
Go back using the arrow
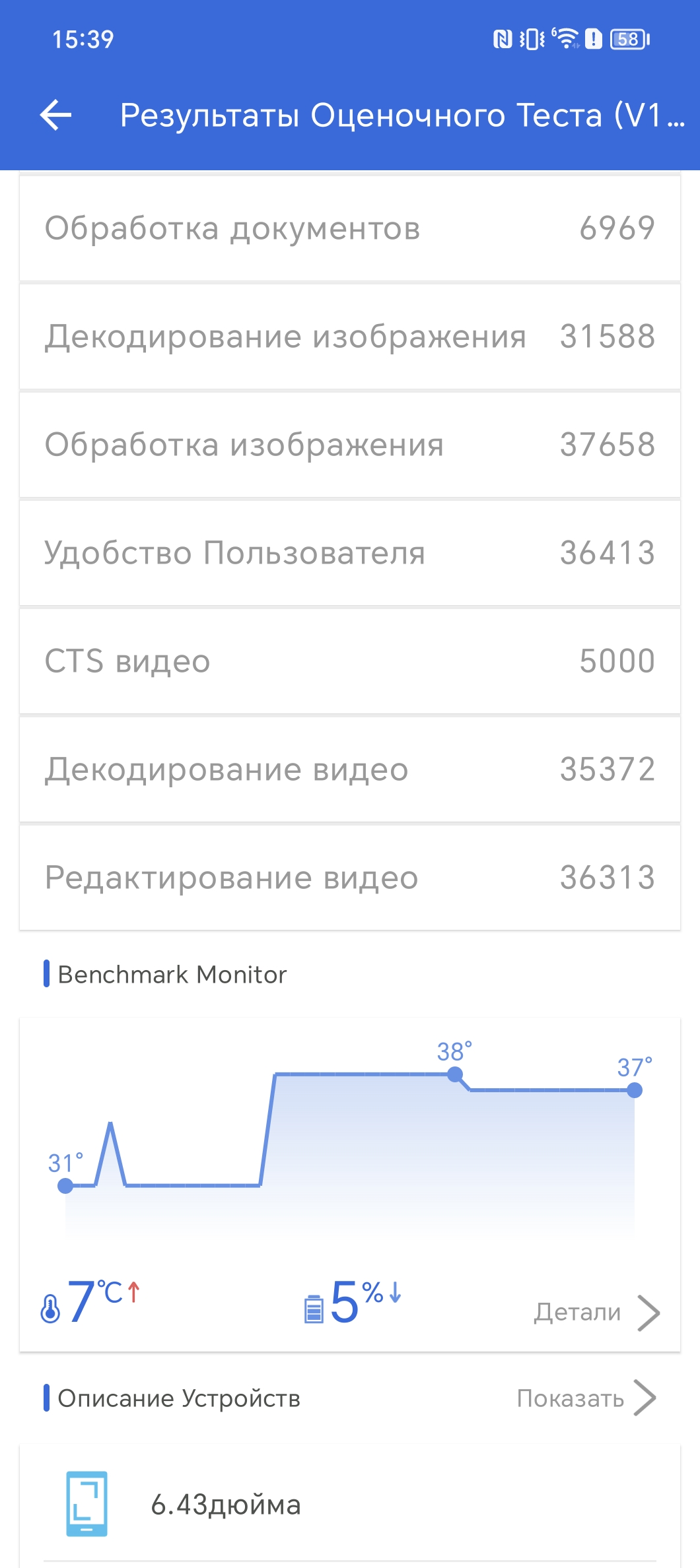(x=56, y=115)
